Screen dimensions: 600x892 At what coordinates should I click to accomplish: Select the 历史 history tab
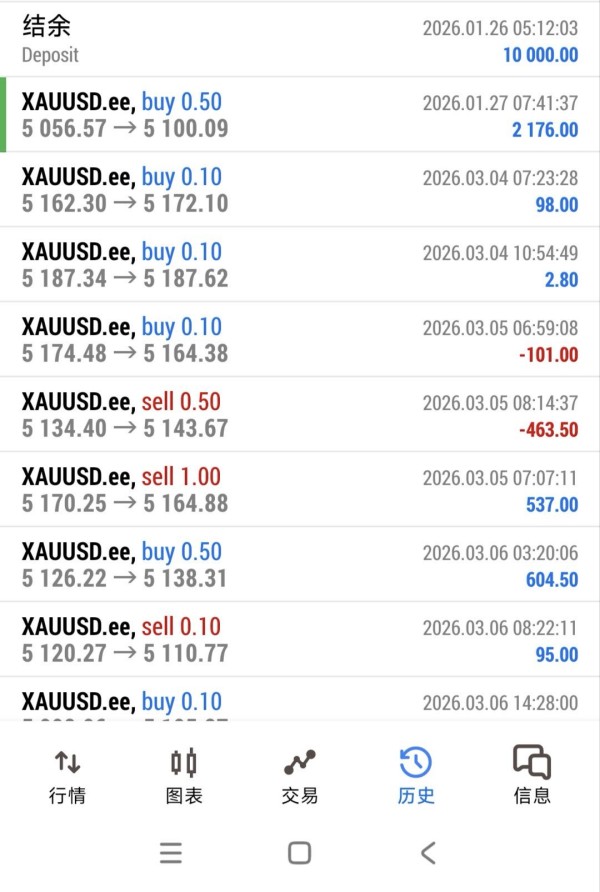tap(415, 777)
